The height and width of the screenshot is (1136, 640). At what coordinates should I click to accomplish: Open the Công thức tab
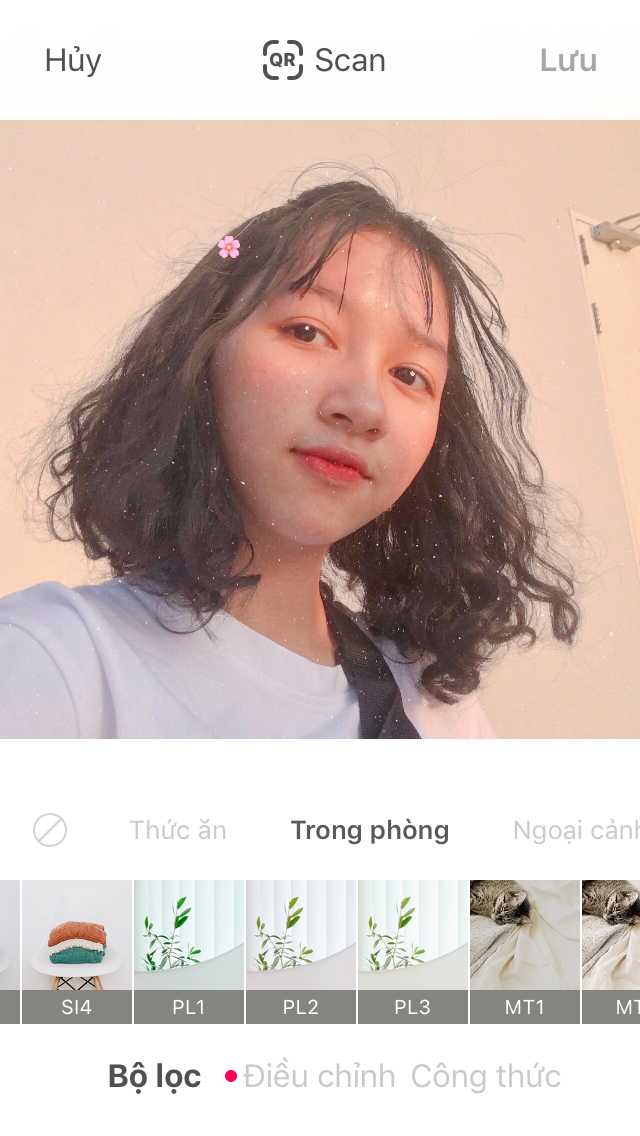point(486,1077)
